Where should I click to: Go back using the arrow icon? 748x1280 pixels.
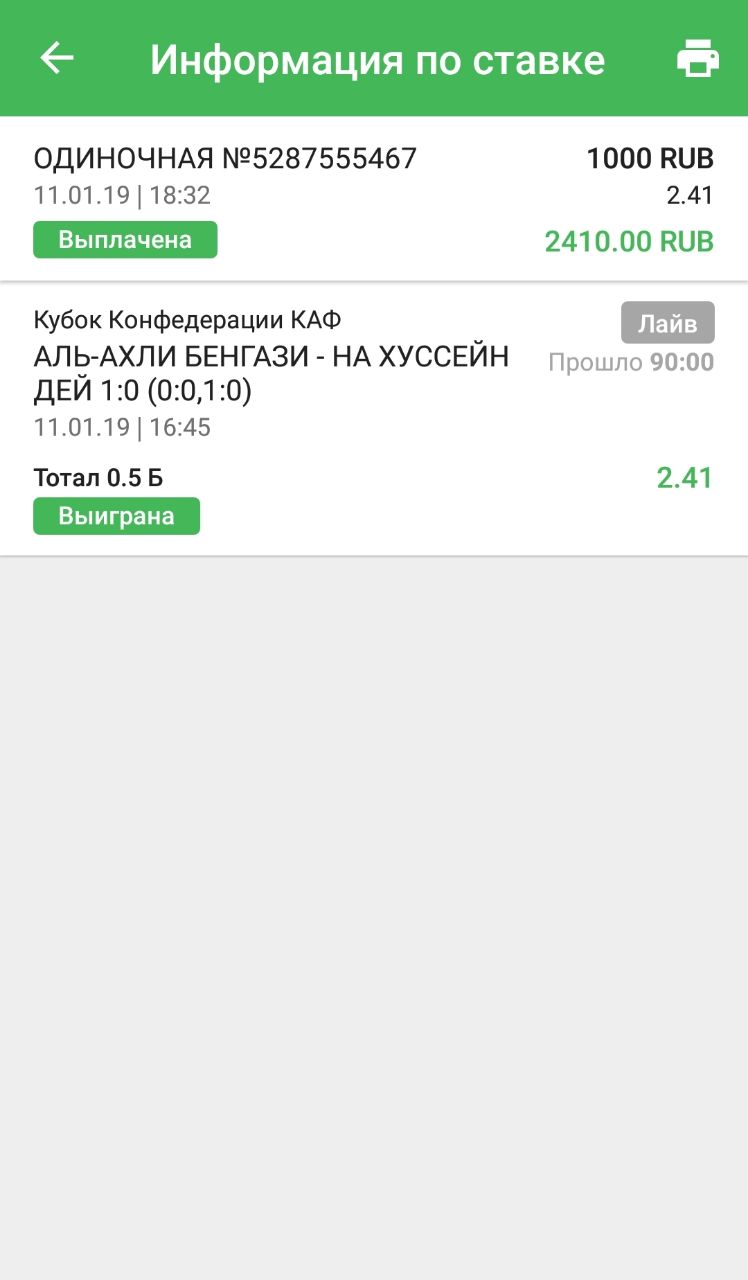click(57, 59)
